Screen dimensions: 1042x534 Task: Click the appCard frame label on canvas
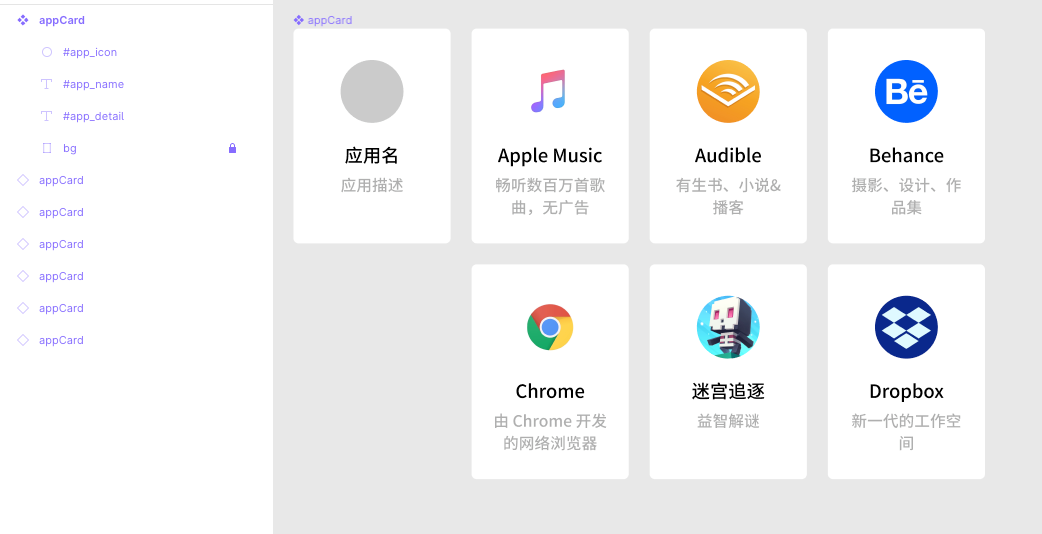pyautogui.click(x=329, y=20)
